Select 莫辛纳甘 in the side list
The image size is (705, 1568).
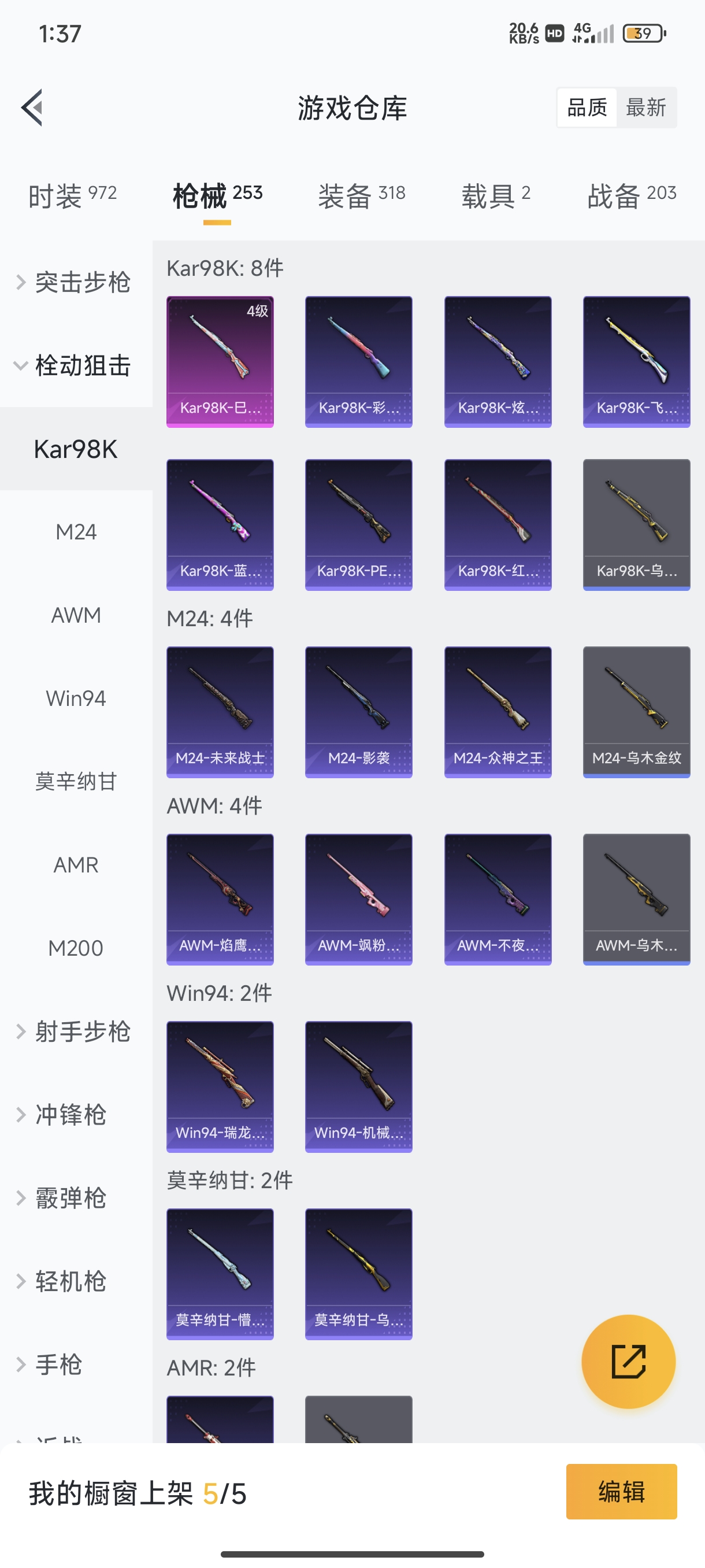tap(76, 782)
